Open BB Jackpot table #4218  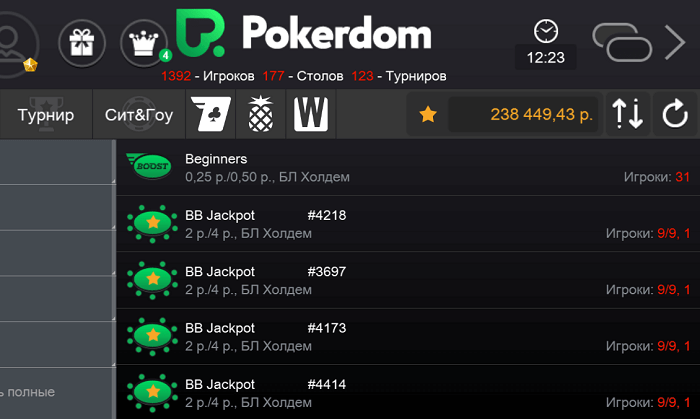[400, 223]
